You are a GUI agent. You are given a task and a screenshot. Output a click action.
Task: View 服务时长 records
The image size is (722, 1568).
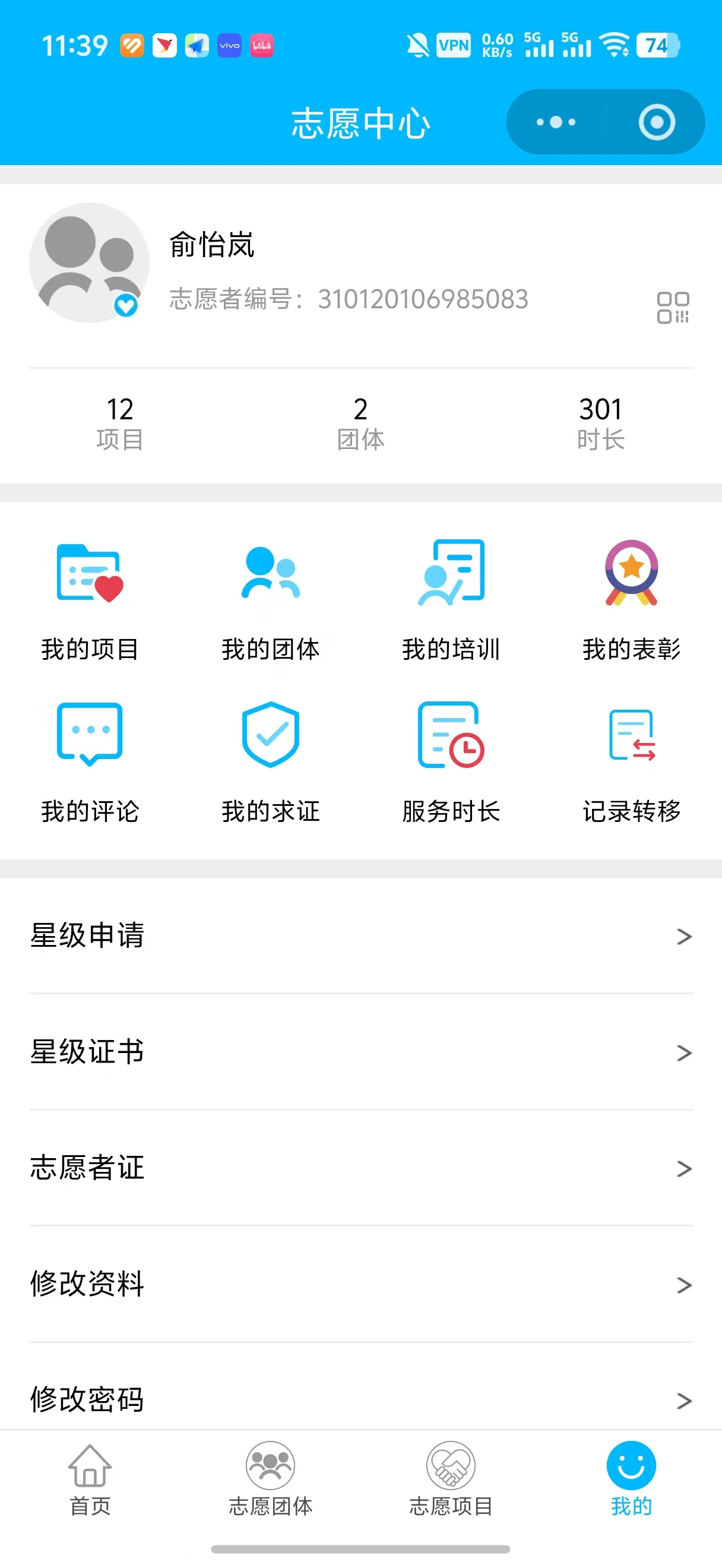(x=451, y=763)
